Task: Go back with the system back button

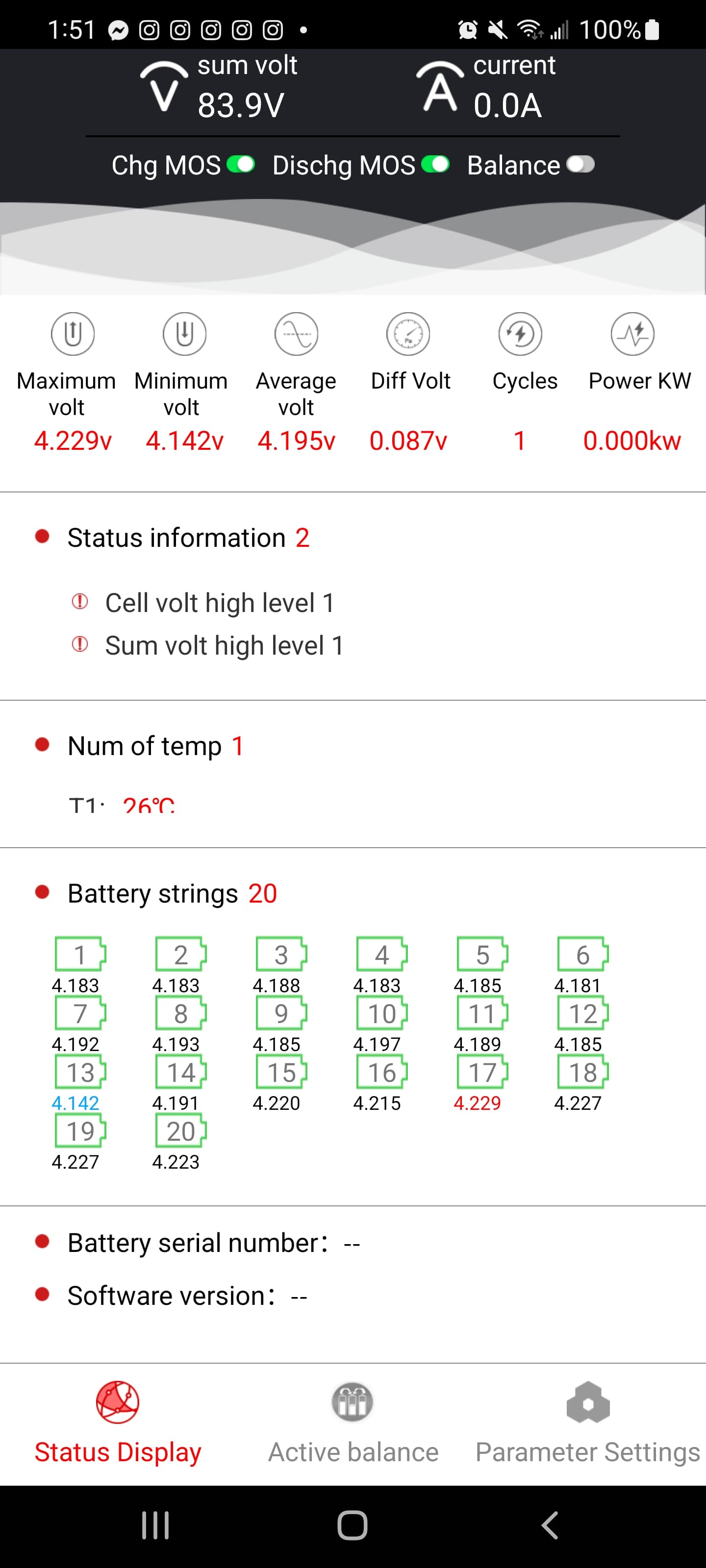Action: 550,1525
